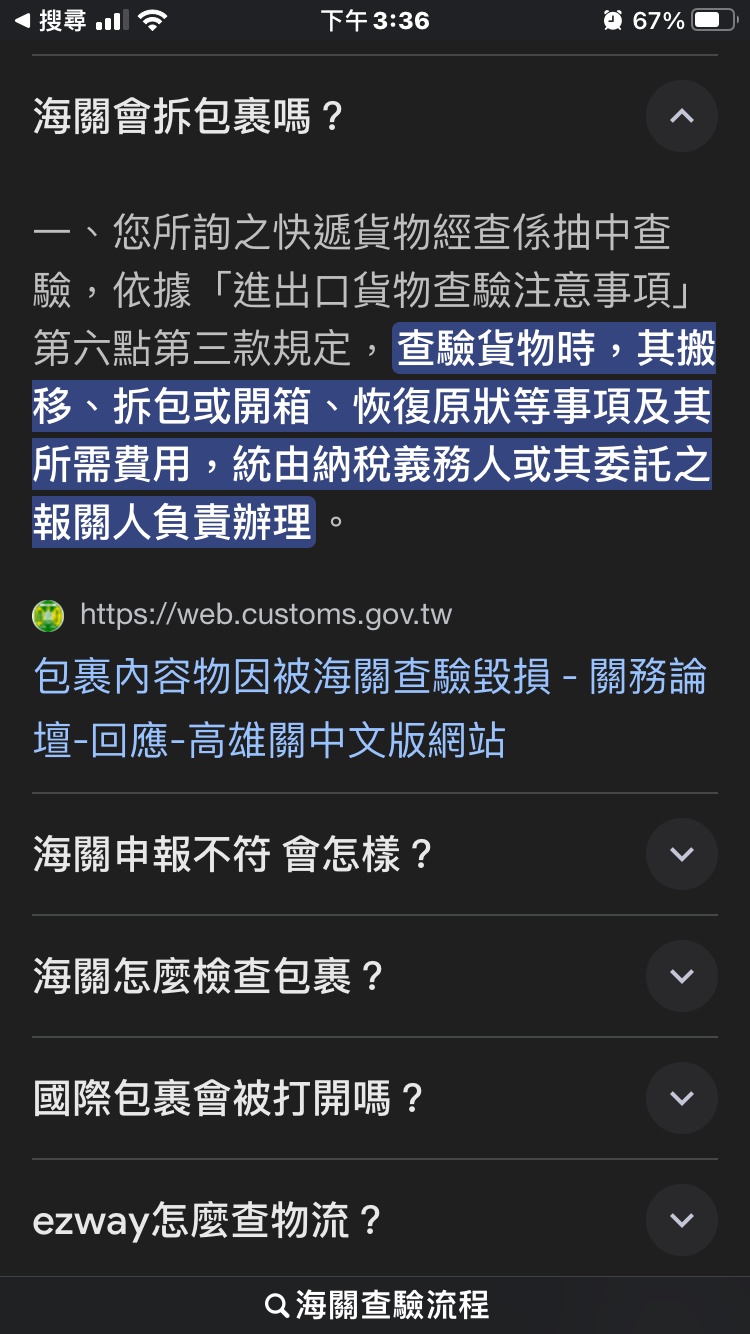This screenshot has width=750, height=1334.
Task: Return to the 搜尋 app via back arrow
Action: pyautogui.click(x=50, y=20)
